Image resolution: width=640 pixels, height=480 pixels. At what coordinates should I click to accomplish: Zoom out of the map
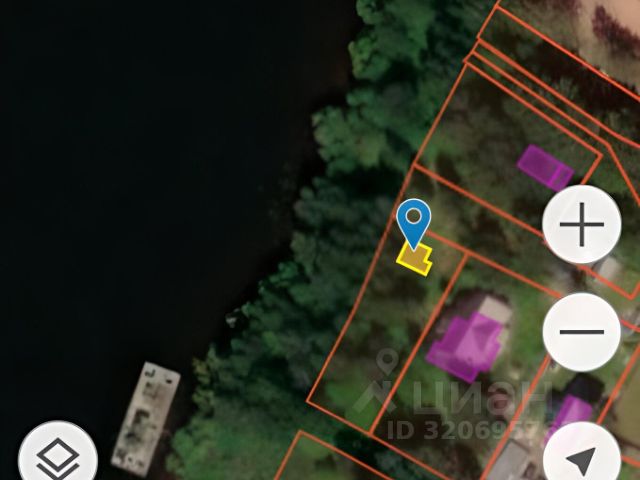(x=582, y=331)
